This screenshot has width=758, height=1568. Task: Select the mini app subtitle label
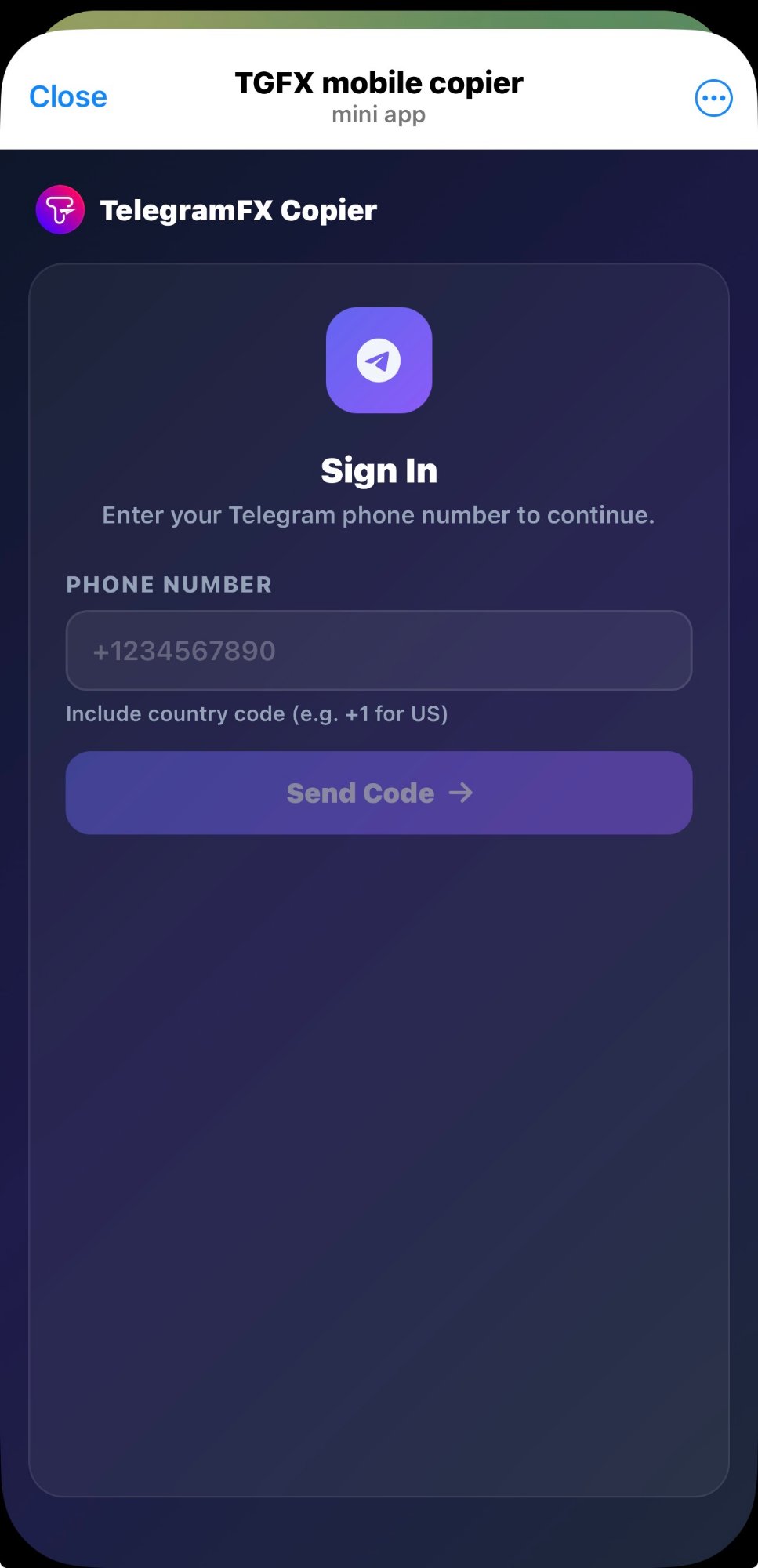[379, 114]
